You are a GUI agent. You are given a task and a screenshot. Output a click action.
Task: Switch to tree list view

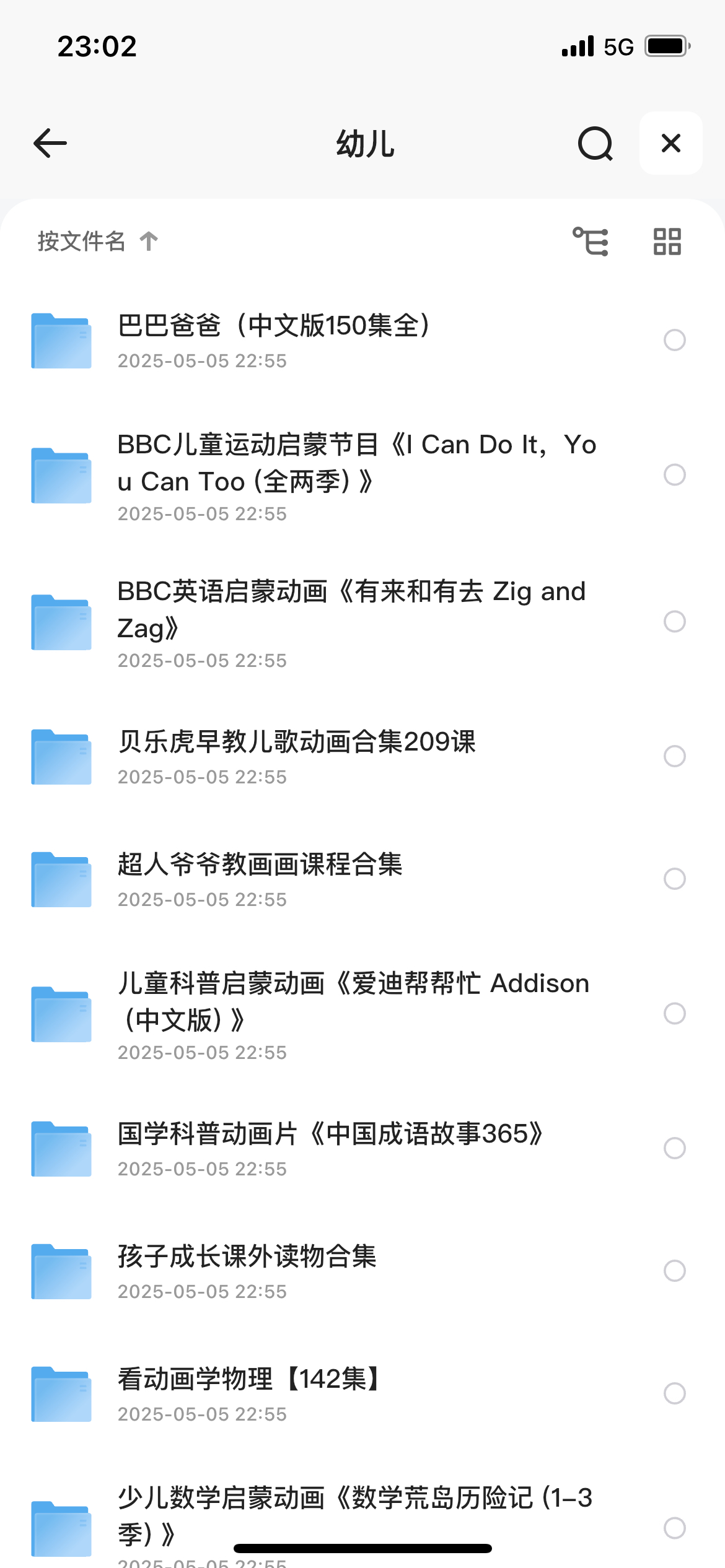[x=591, y=242]
